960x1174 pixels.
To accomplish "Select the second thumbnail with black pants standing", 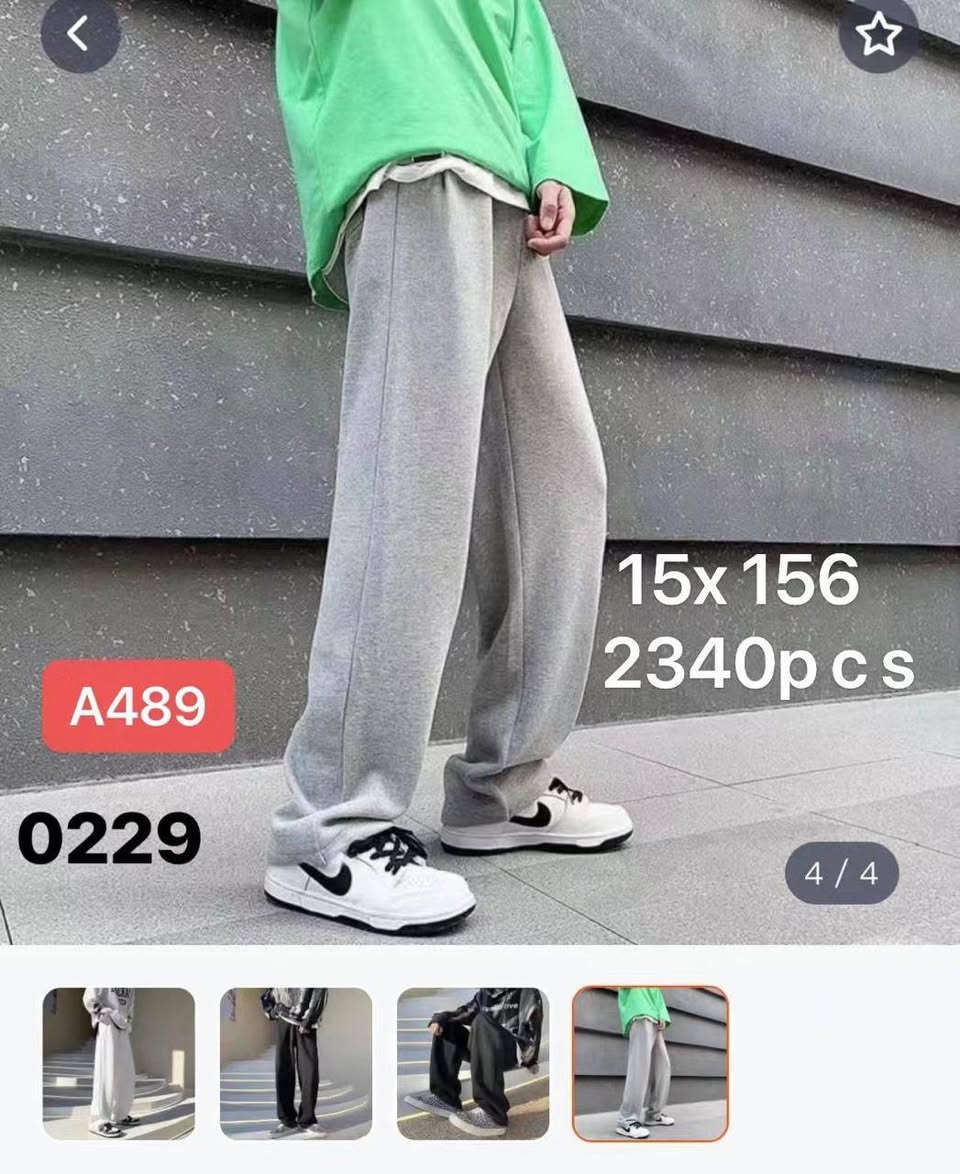I will point(296,1063).
